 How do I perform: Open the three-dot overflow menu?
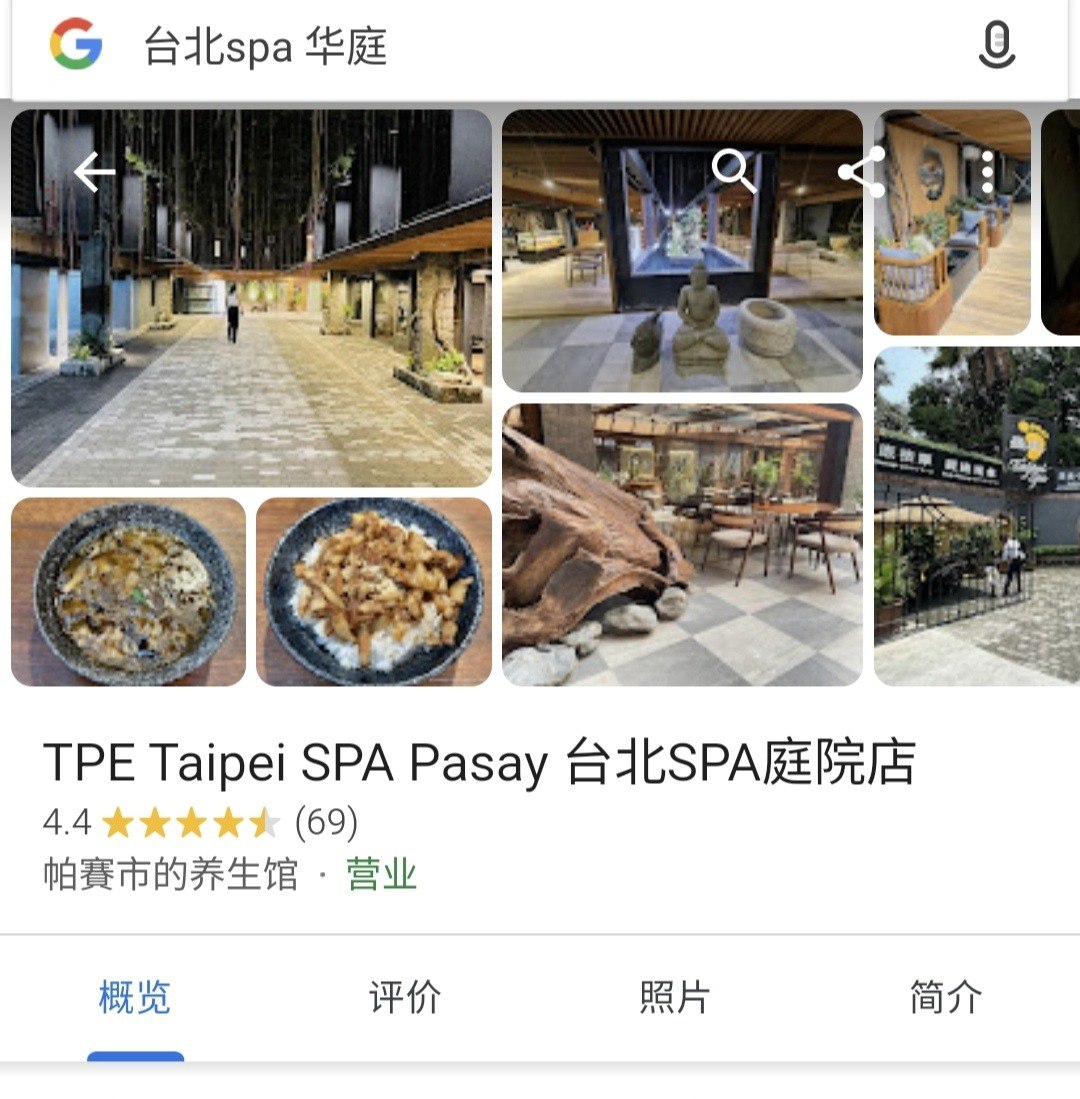[x=987, y=172]
